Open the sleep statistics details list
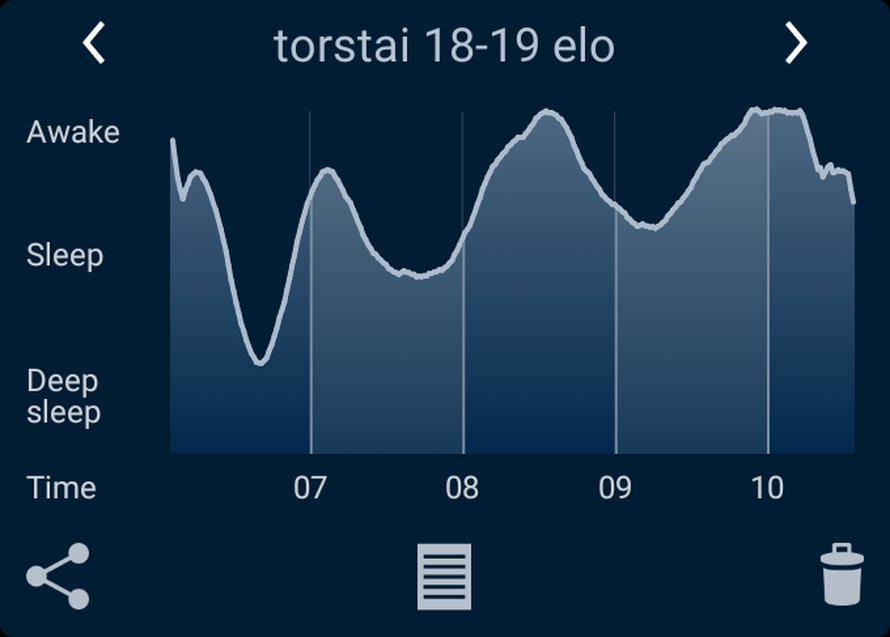Image resolution: width=890 pixels, height=637 pixels. click(x=444, y=577)
